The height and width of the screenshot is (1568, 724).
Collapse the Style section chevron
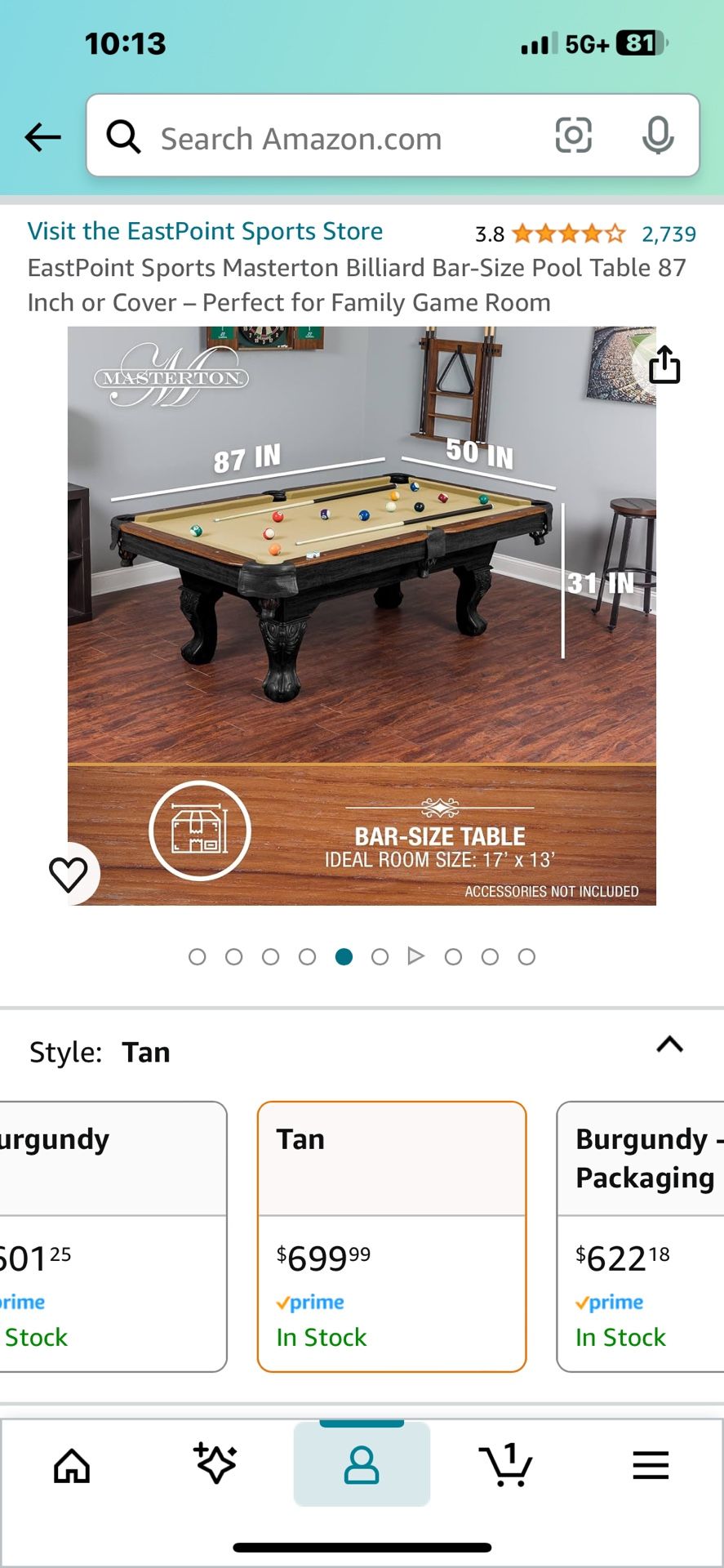(670, 1046)
